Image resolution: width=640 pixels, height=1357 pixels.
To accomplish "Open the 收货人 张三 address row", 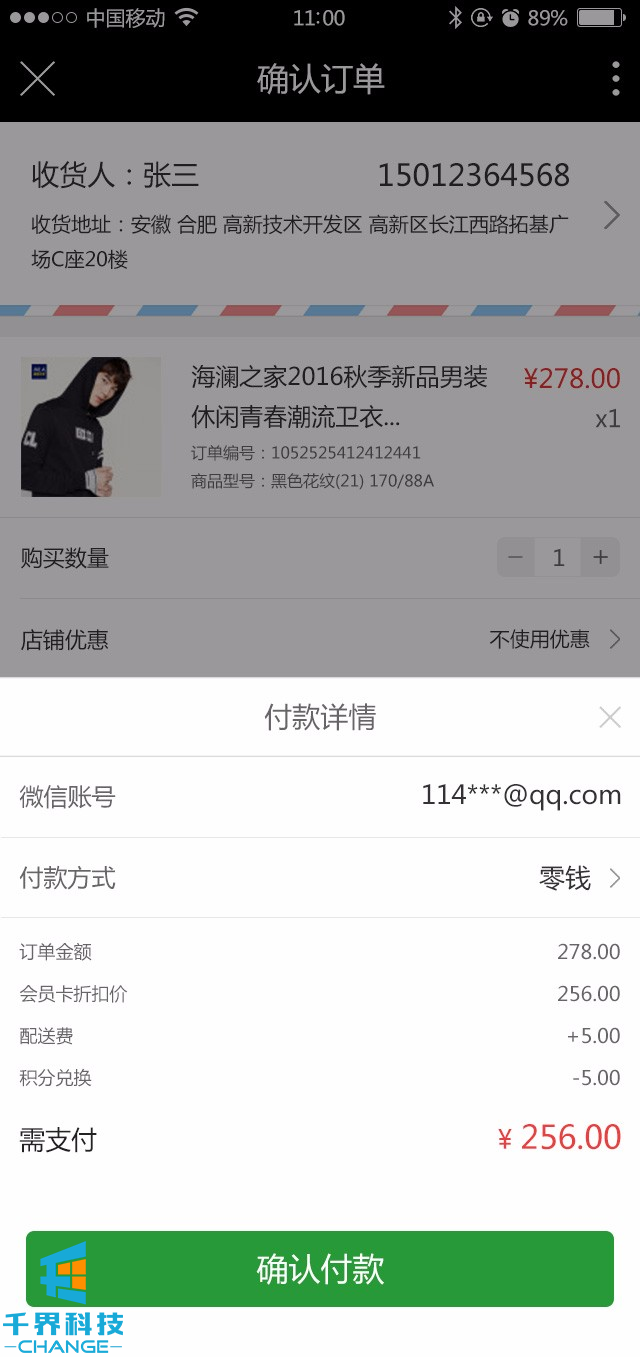I will click(320, 215).
